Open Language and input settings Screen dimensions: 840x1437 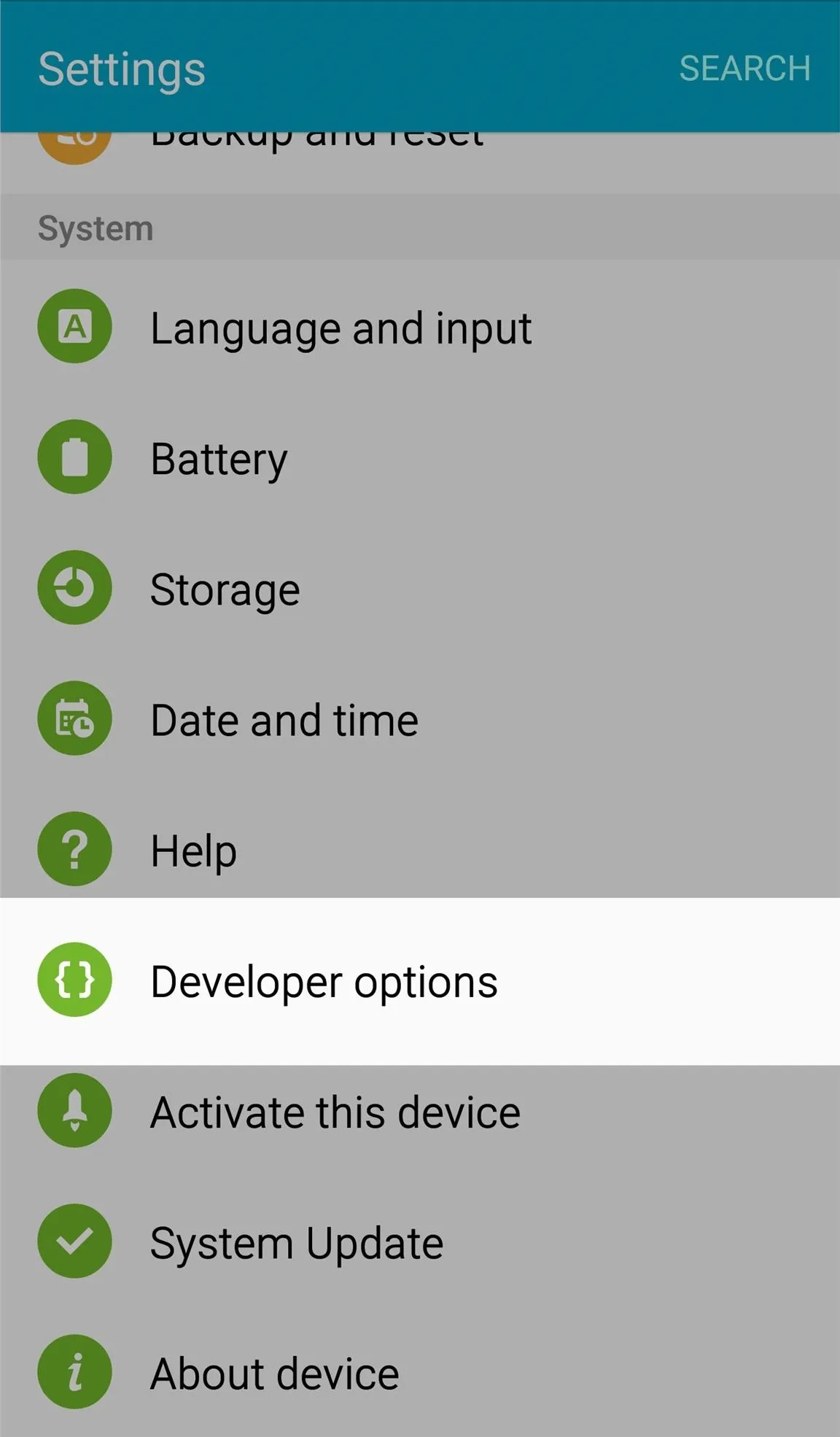420,326
